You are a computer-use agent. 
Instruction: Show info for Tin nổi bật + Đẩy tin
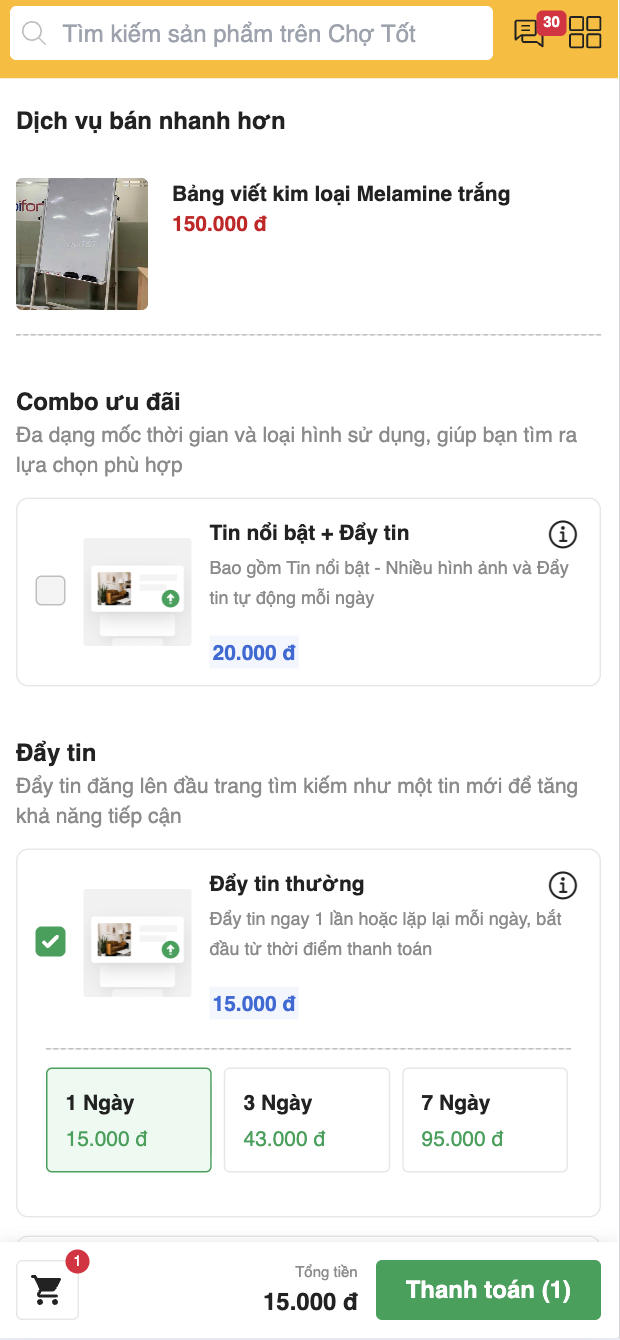coord(563,535)
